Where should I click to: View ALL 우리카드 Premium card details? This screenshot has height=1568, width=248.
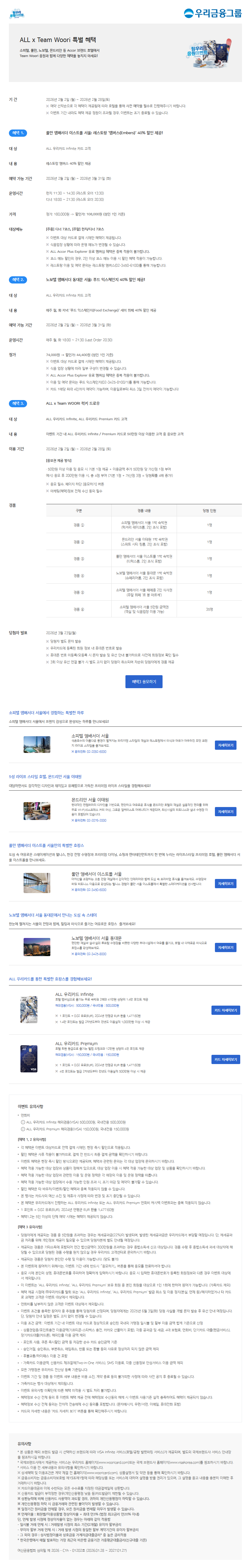[225, 1059]
